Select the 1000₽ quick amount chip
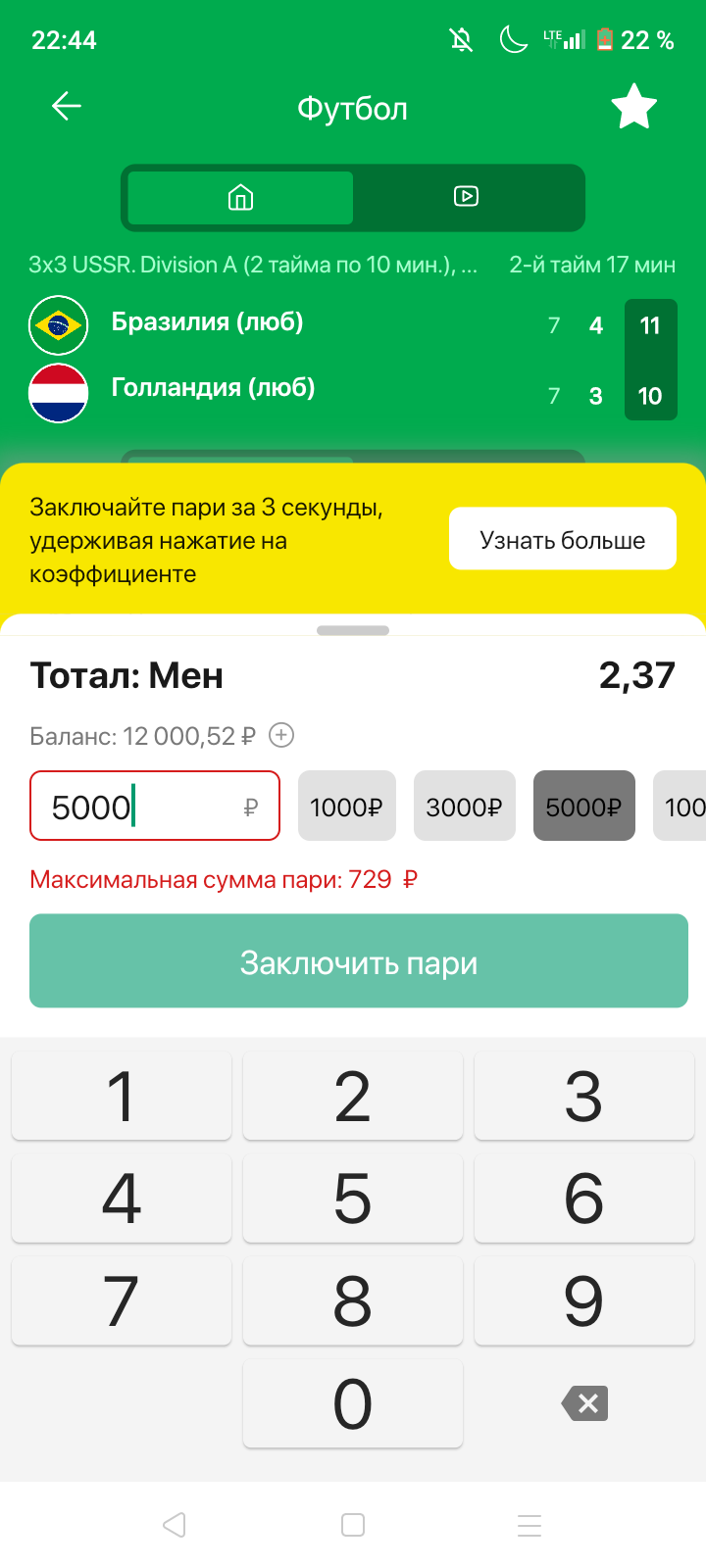706x1568 pixels. (x=346, y=807)
